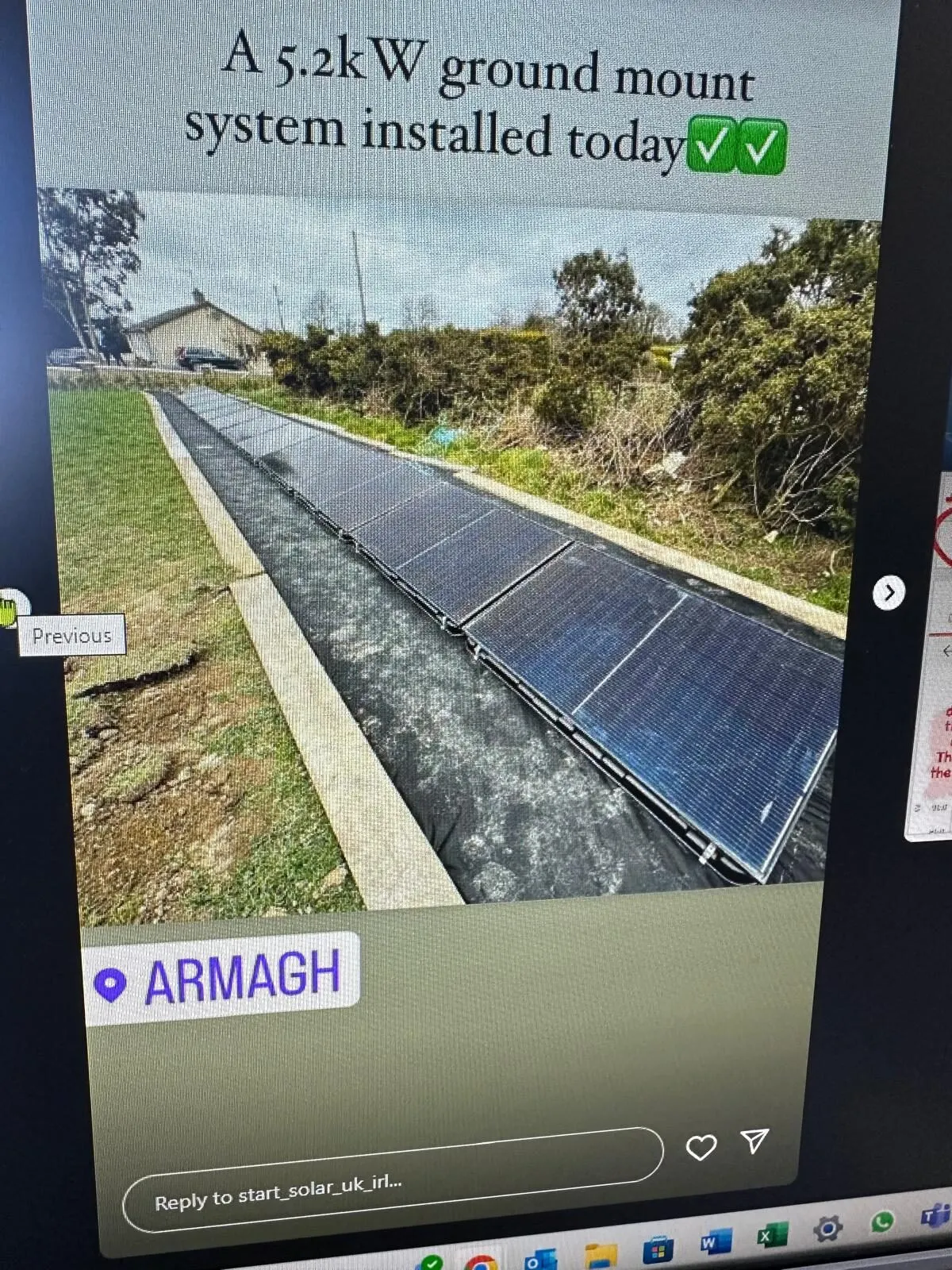Share the story via paper plane icon
This screenshot has width=952, height=1270.
[x=754, y=1141]
